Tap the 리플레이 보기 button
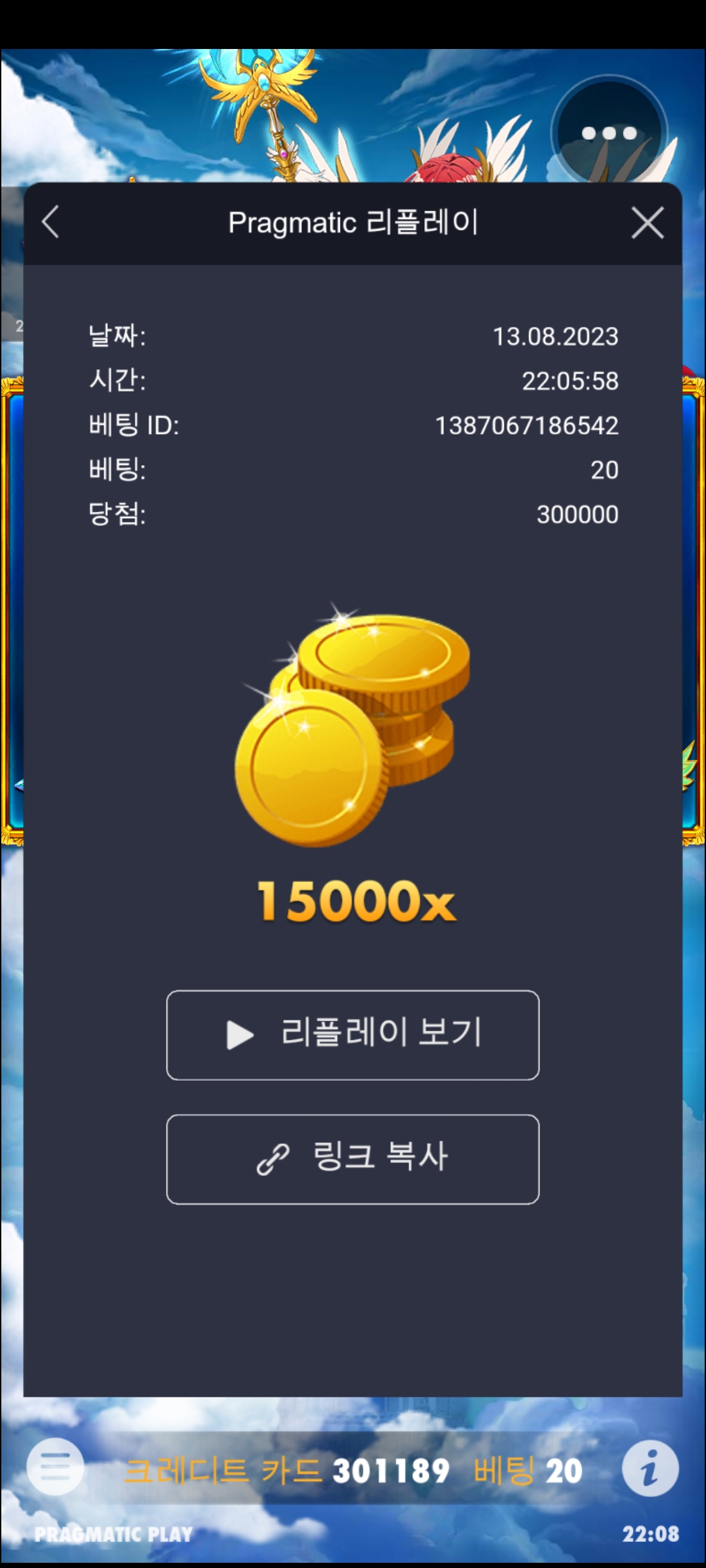 353,1035
